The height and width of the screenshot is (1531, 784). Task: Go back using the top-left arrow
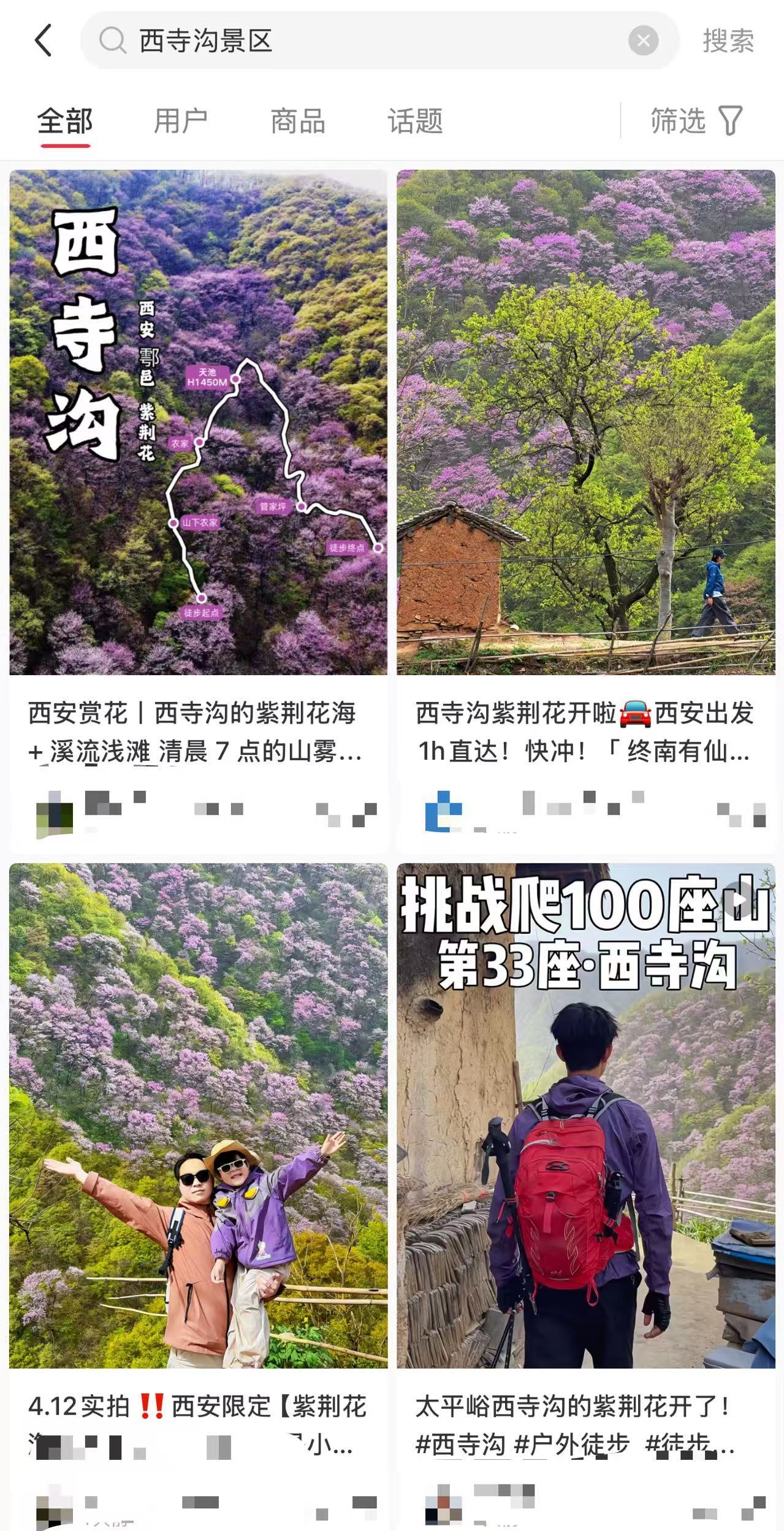click(44, 41)
